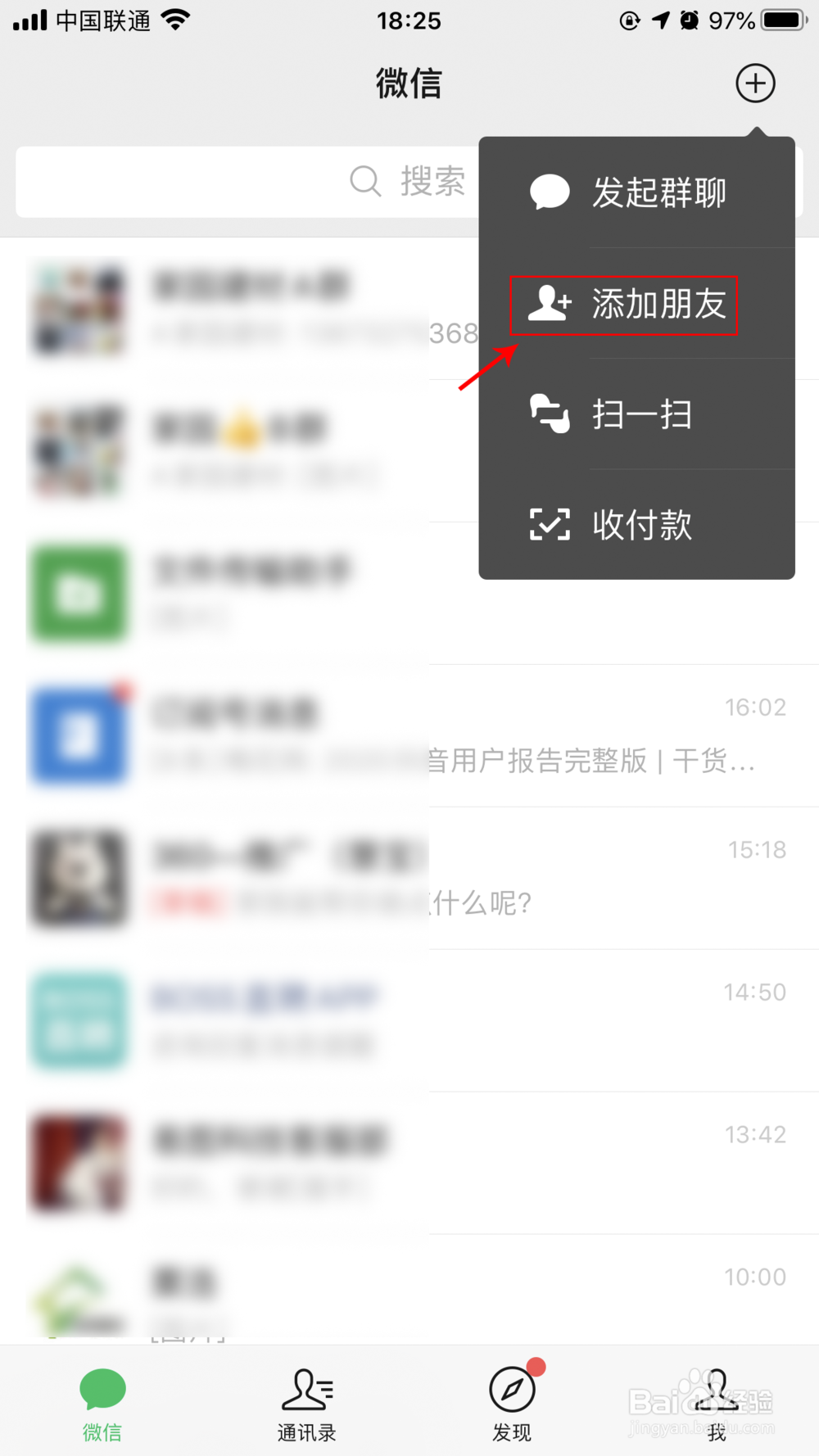
Task: Open the plus menu at top right
Action: [x=755, y=83]
